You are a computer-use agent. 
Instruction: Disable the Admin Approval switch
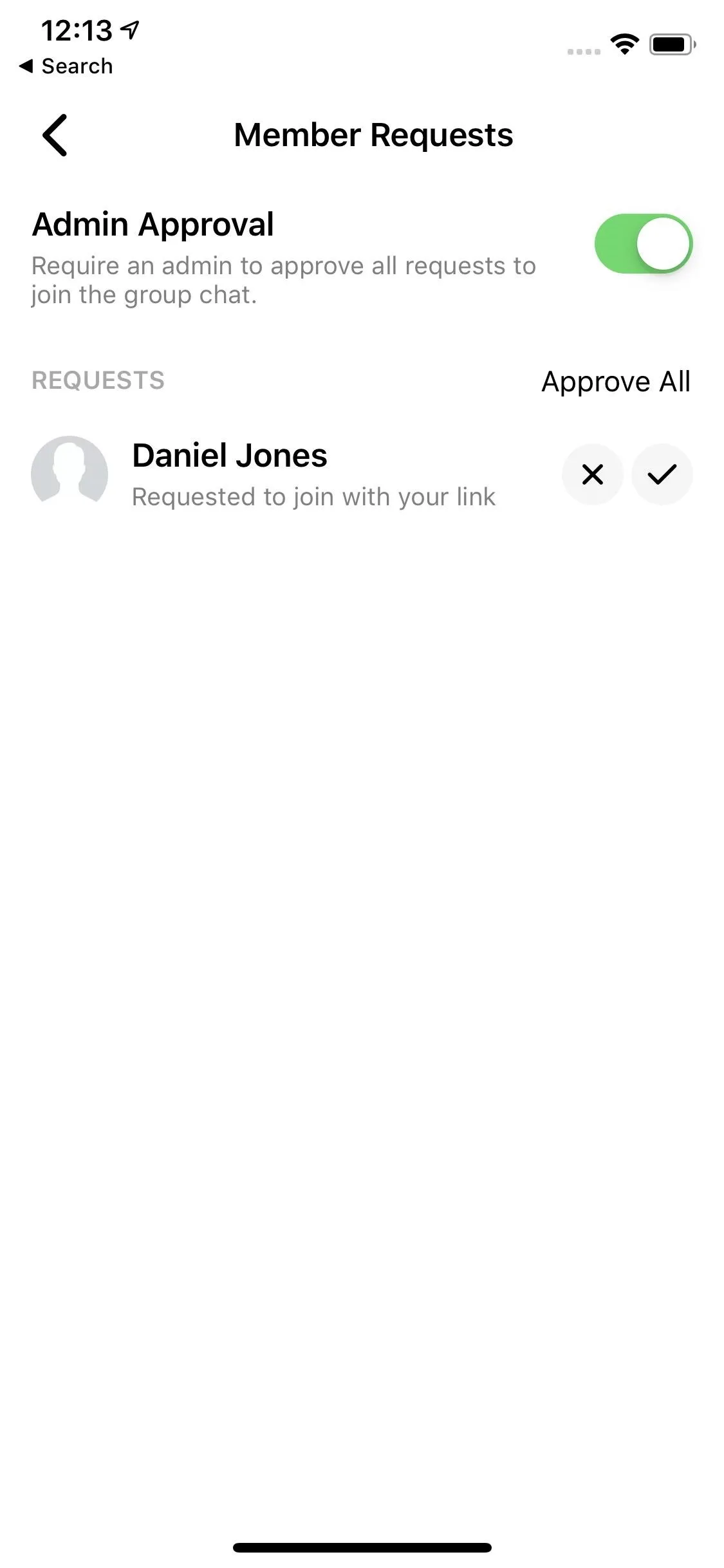point(643,244)
